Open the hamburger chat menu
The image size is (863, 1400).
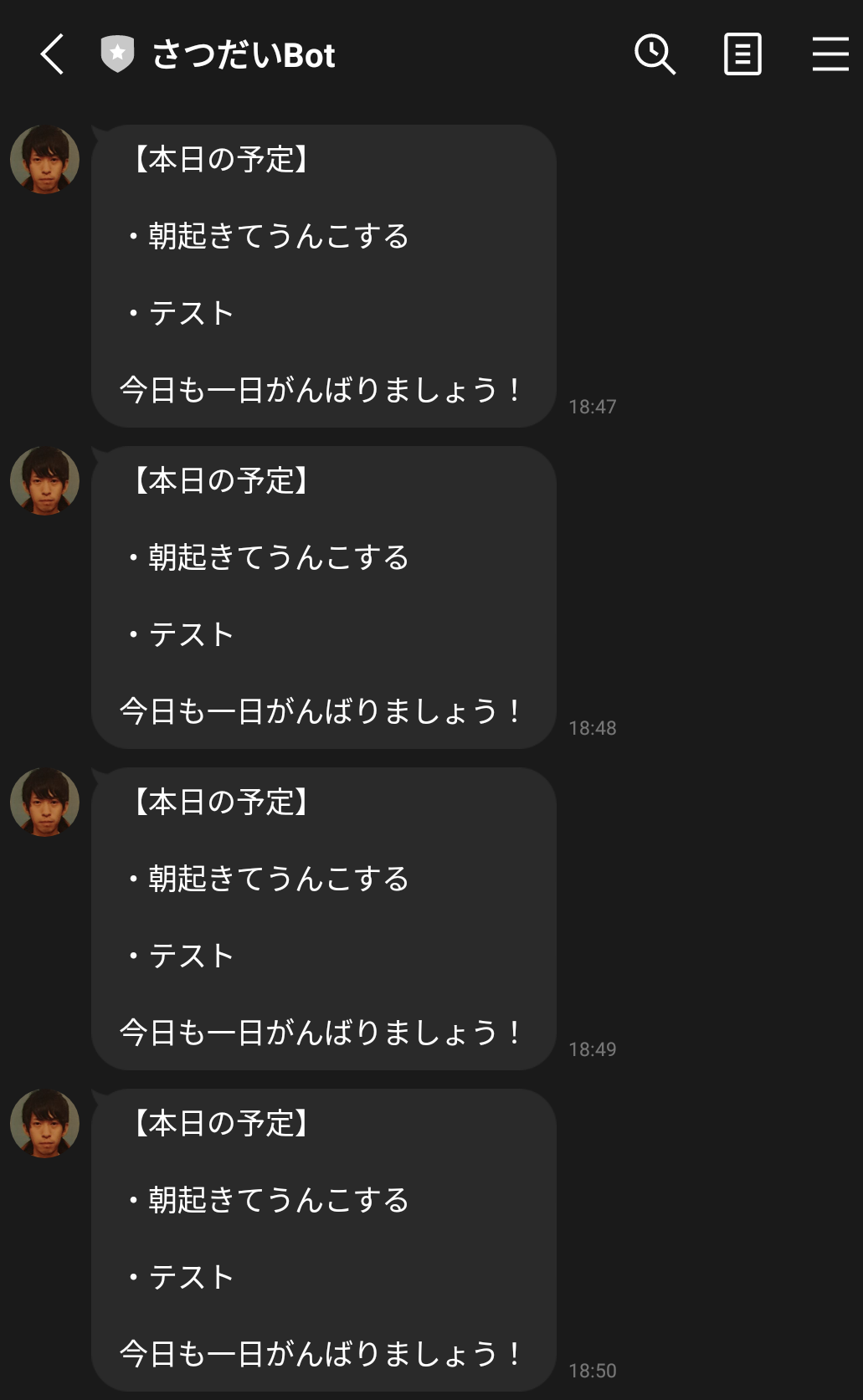(830, 54)
